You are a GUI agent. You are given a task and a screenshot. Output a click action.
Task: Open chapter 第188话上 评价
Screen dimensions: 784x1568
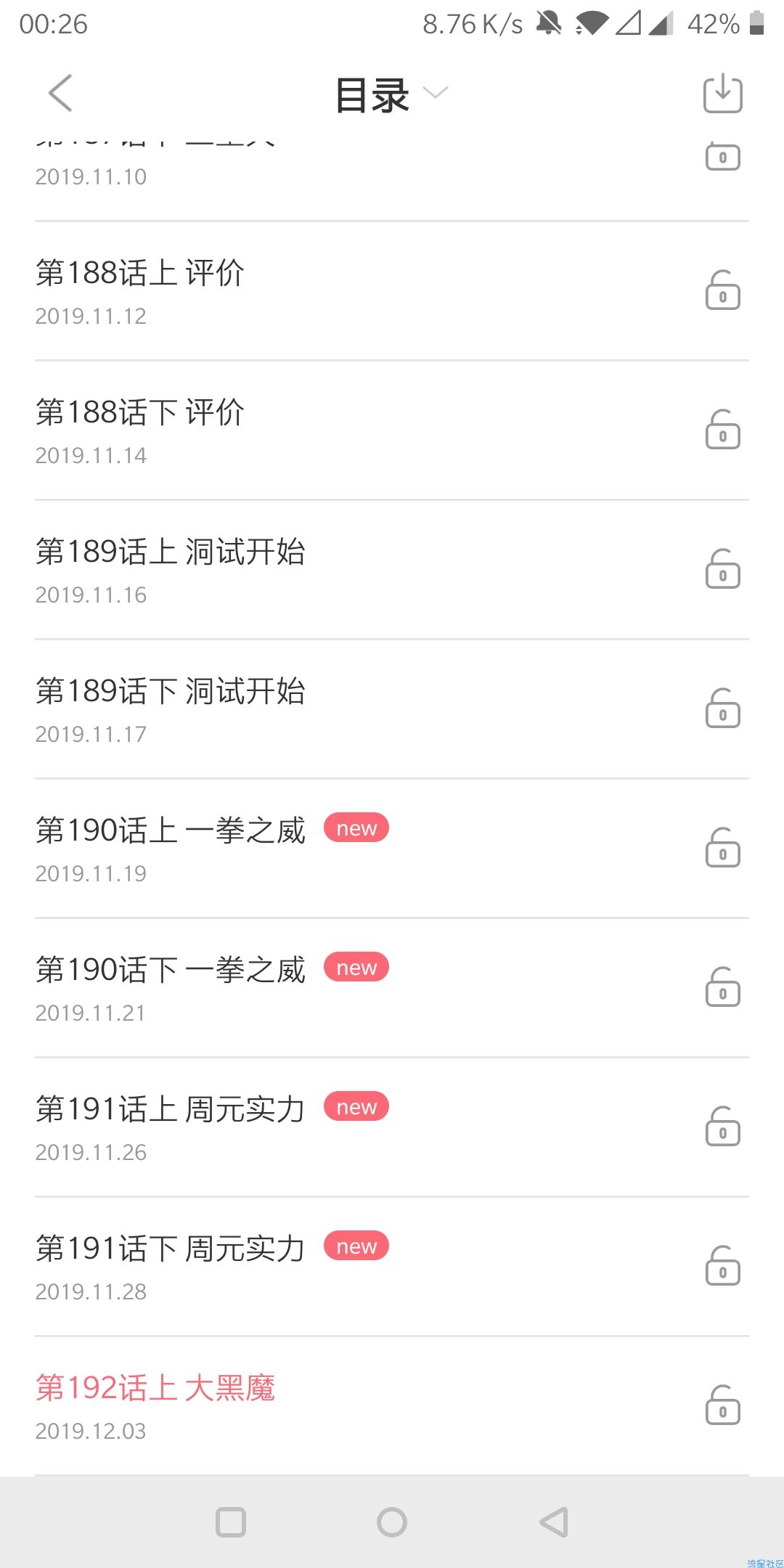tap(392, 292)
